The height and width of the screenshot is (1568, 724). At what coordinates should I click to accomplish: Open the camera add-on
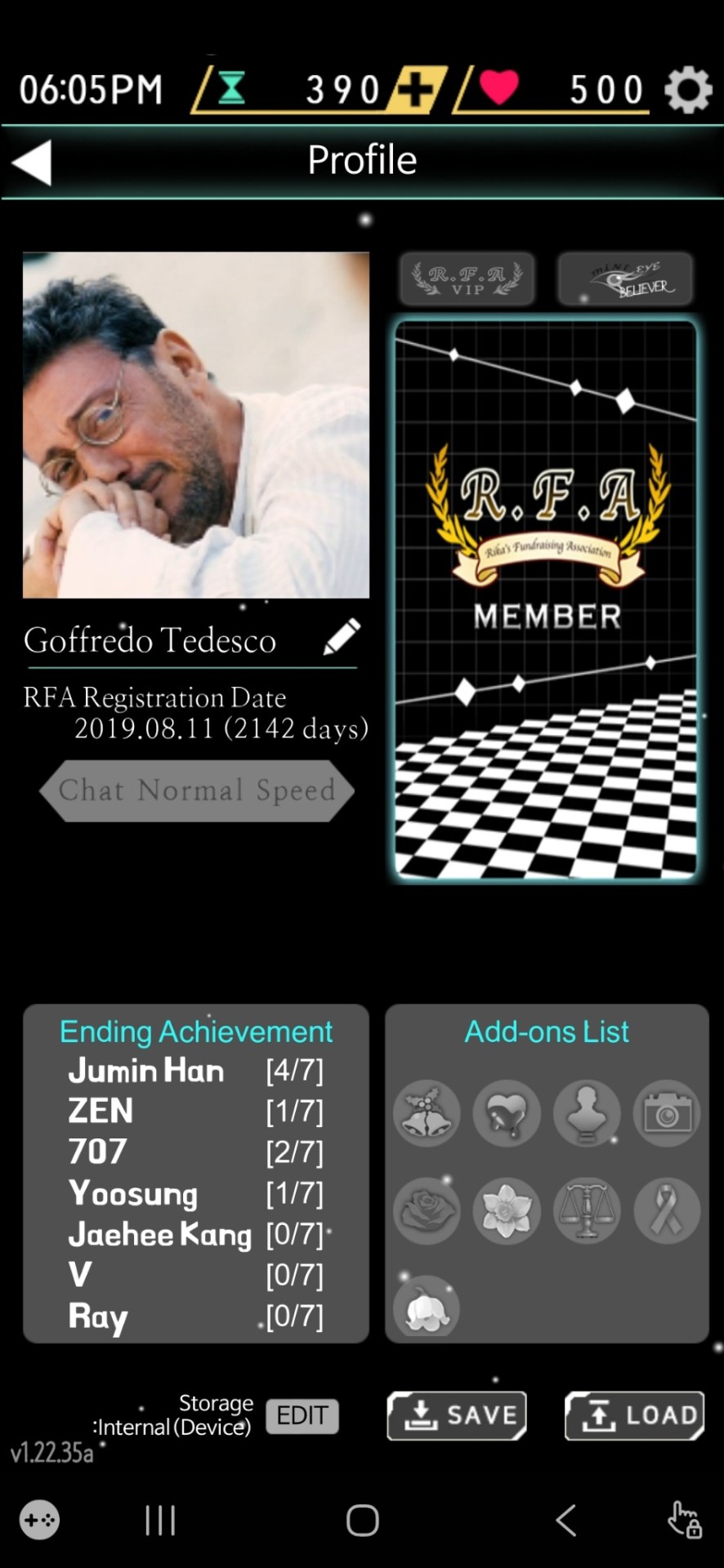tap(667, 1113)
